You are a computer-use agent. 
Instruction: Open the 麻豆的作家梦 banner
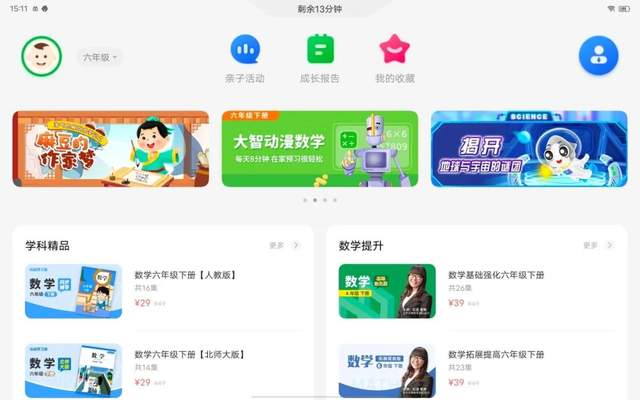(x=111, y=148)
